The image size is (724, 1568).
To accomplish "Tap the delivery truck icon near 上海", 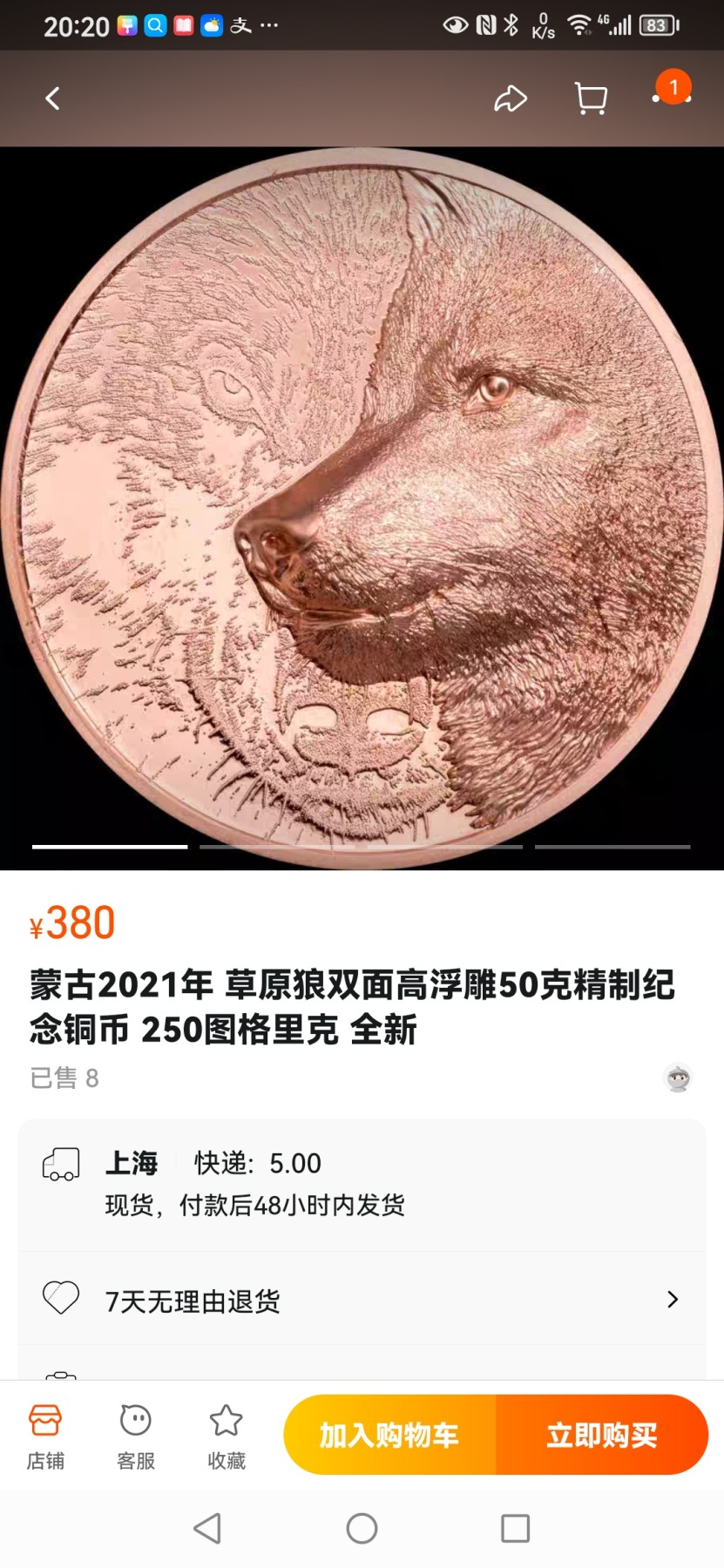I will pos(58,1163).
